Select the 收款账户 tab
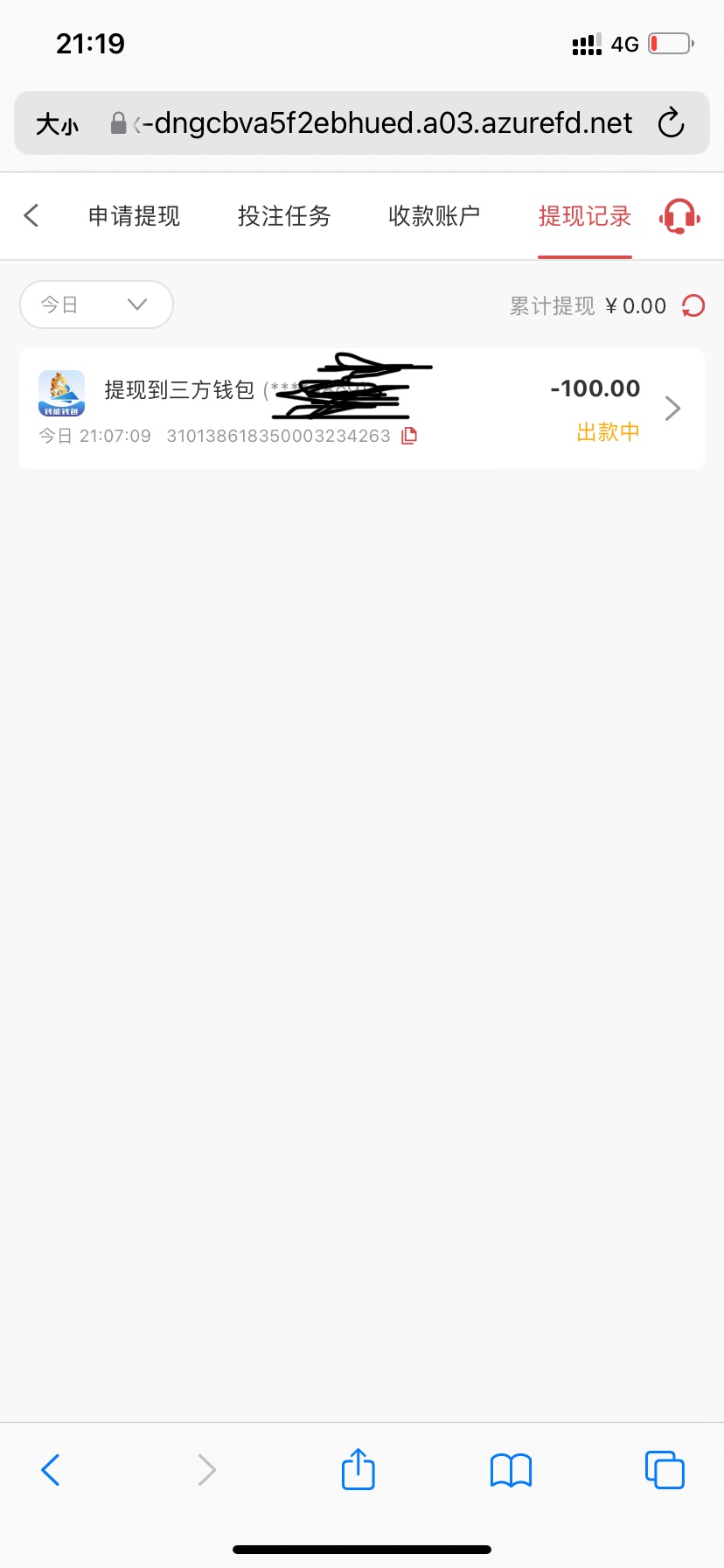This screenshot has width=724, height=1568. (x=434, y=216)
